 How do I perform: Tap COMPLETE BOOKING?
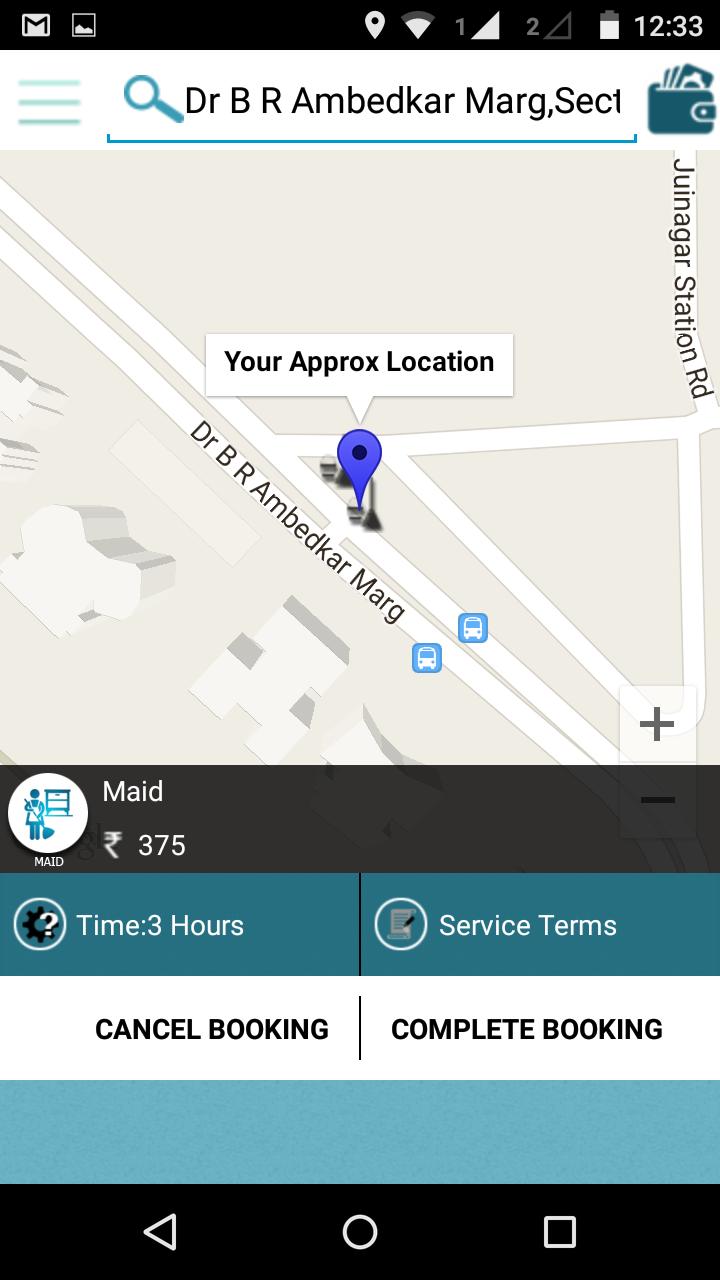coord(527,1027)
